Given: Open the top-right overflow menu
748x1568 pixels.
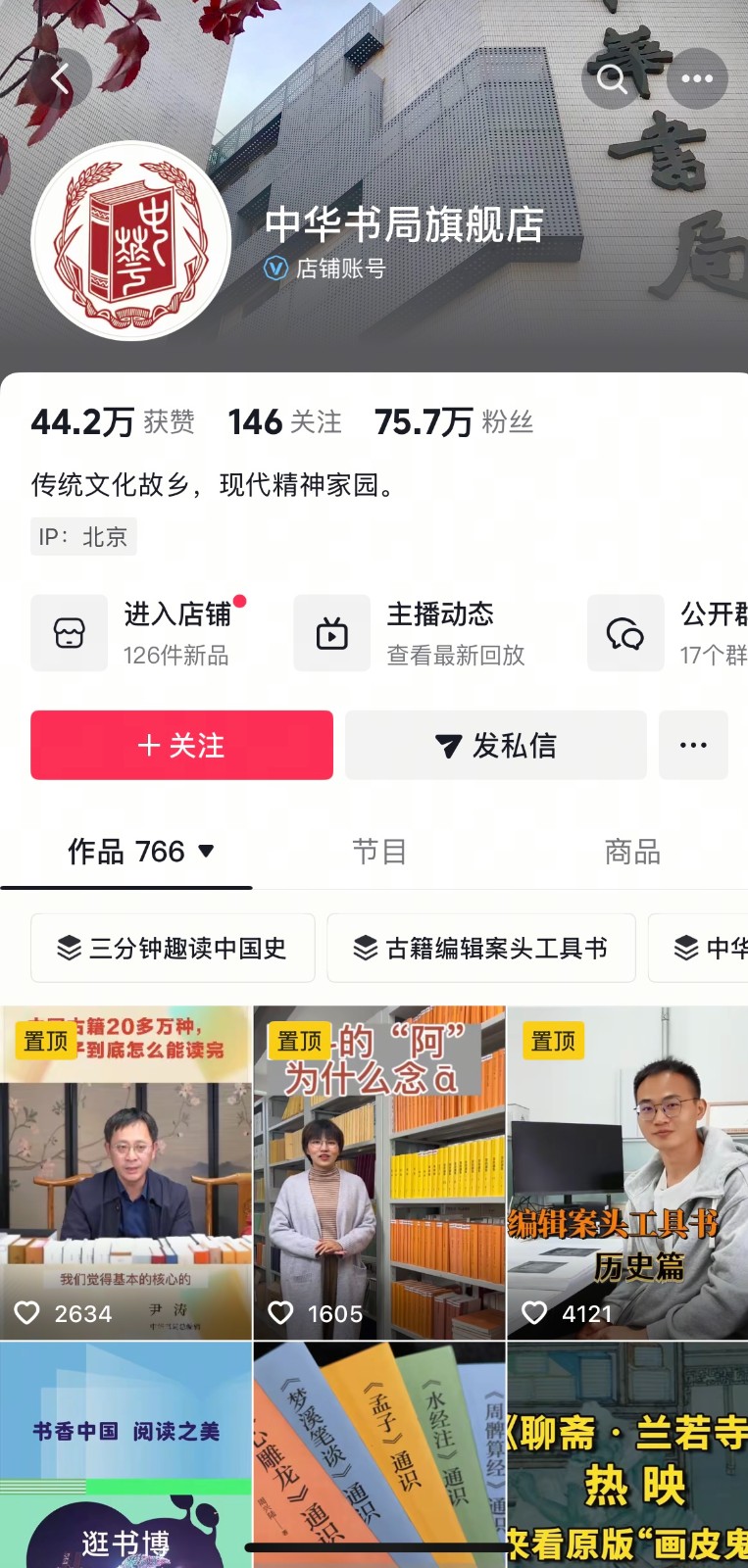Looking at the screenshot, I should click(697, 78).
